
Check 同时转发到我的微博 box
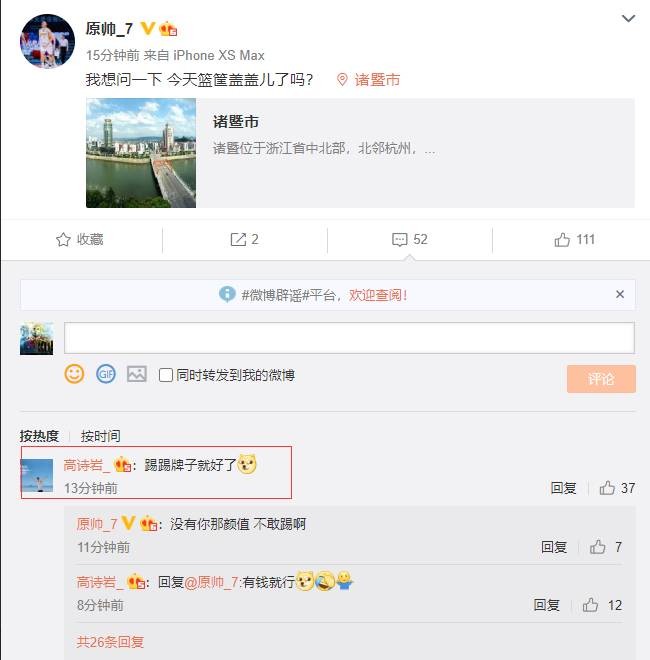click(166, 375)
